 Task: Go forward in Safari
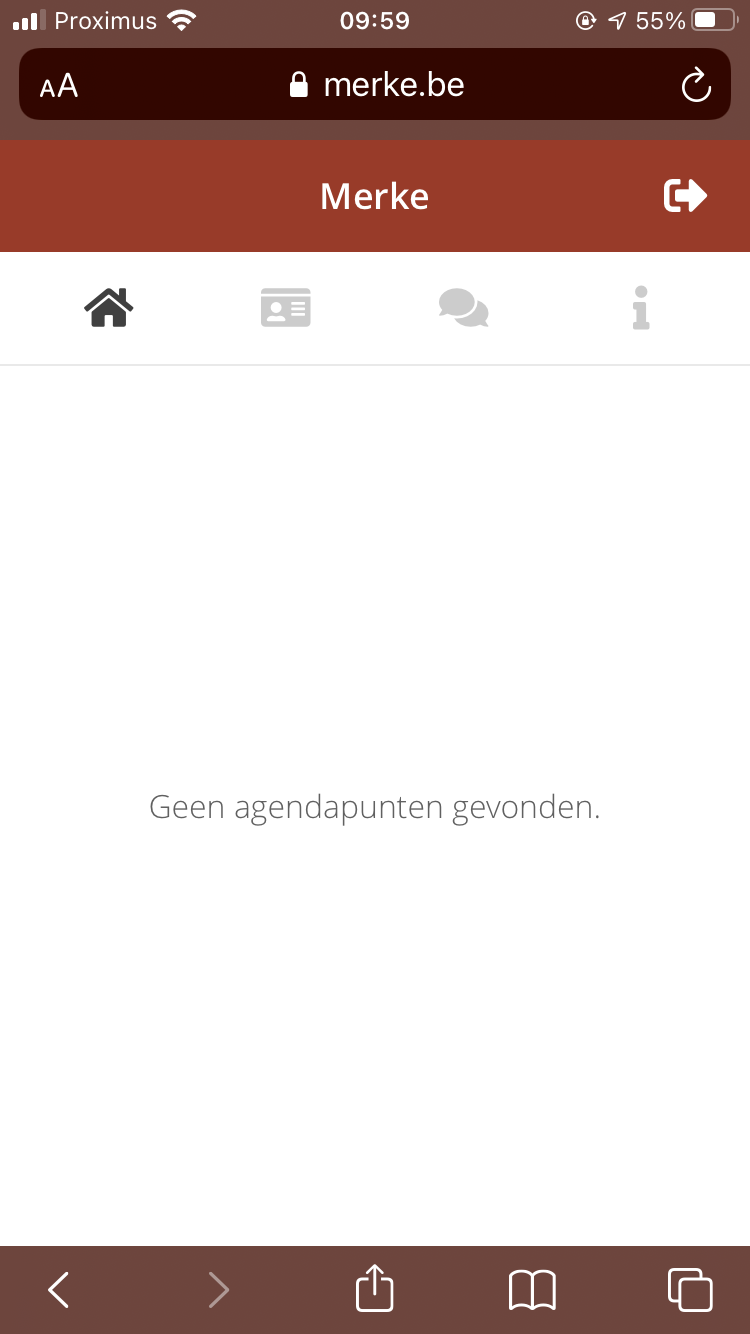(218, 1290)
